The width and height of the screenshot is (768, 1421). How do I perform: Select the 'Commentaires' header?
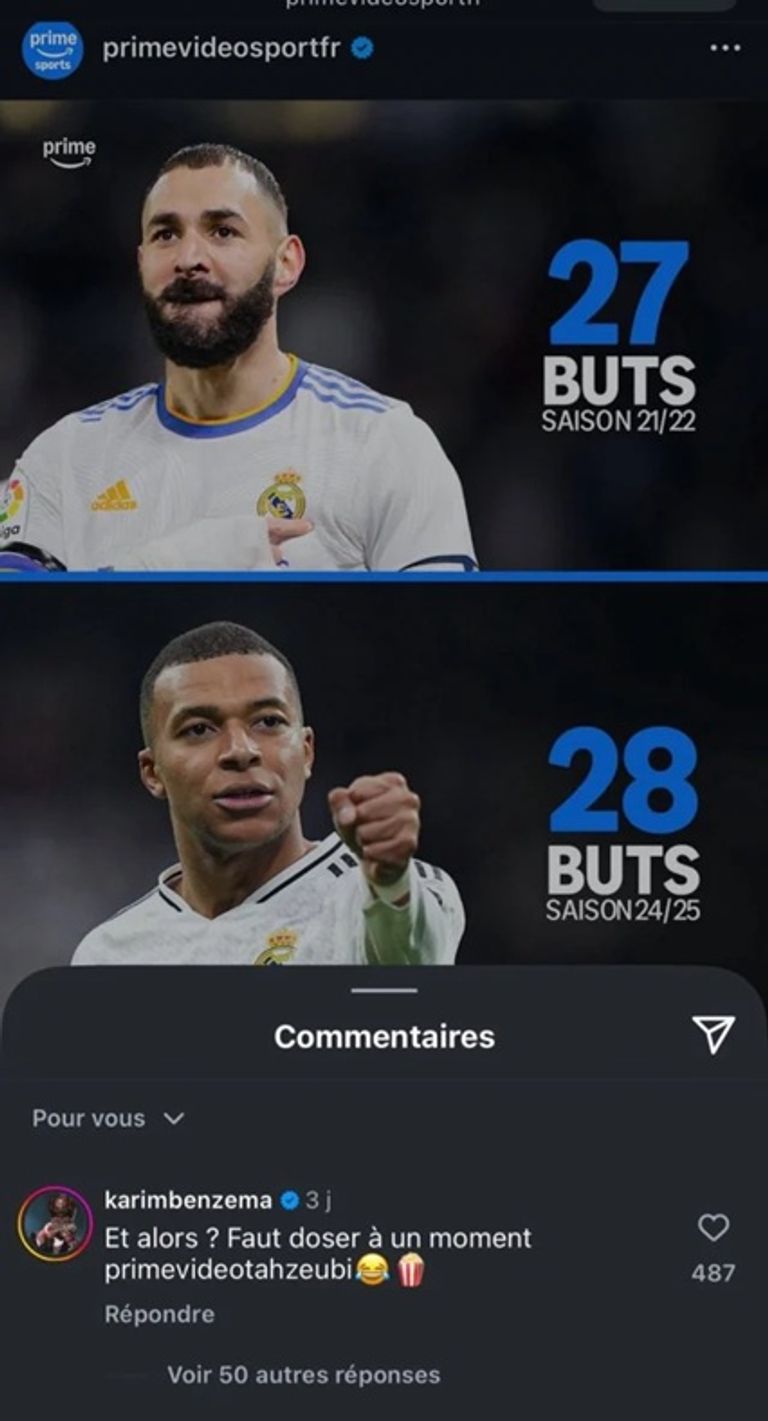(384, 1036)
